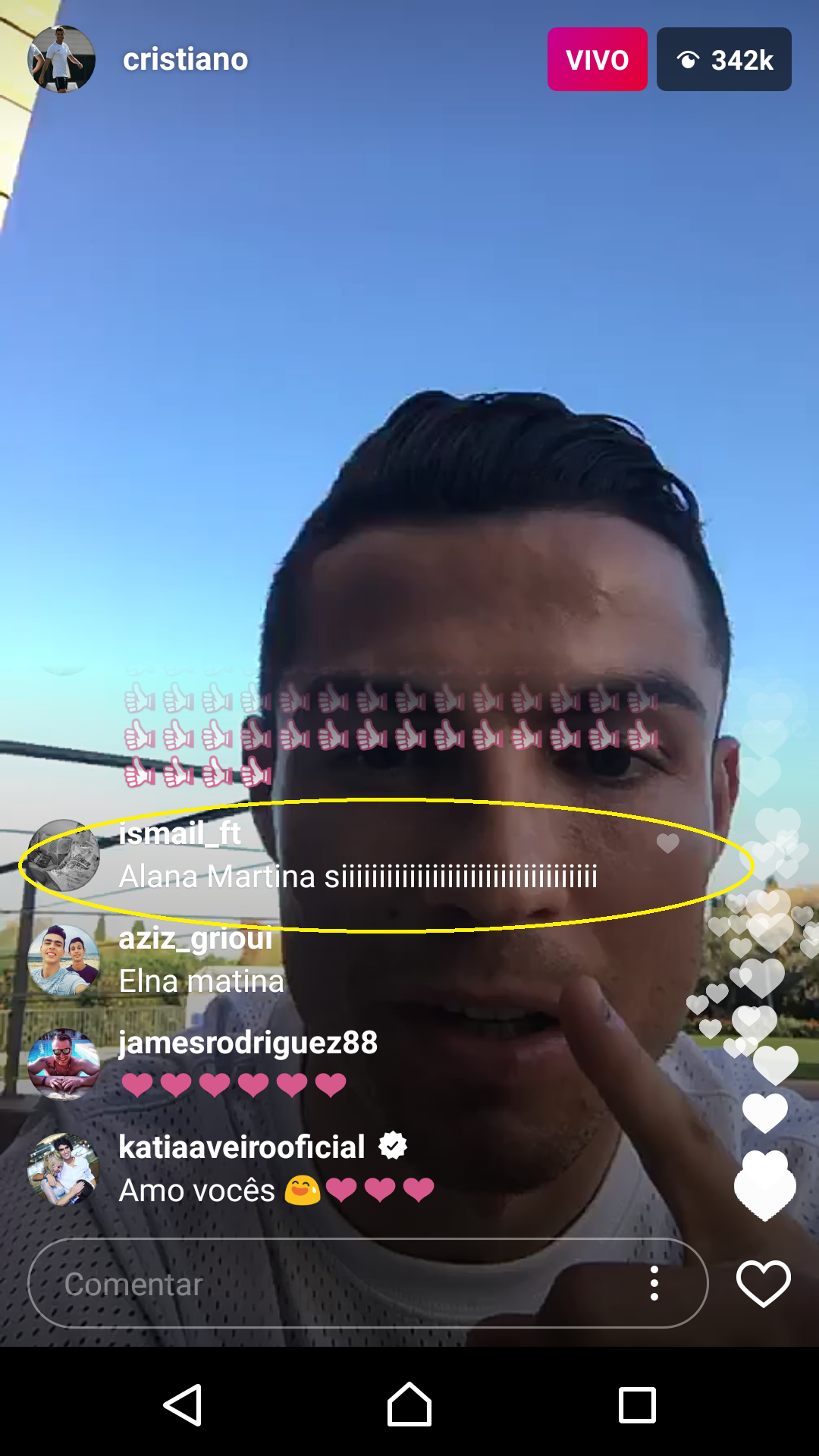Viewport: 819px width, 1456px height.
Task: Tap the Comentar input field
Action: [334, 1284]
